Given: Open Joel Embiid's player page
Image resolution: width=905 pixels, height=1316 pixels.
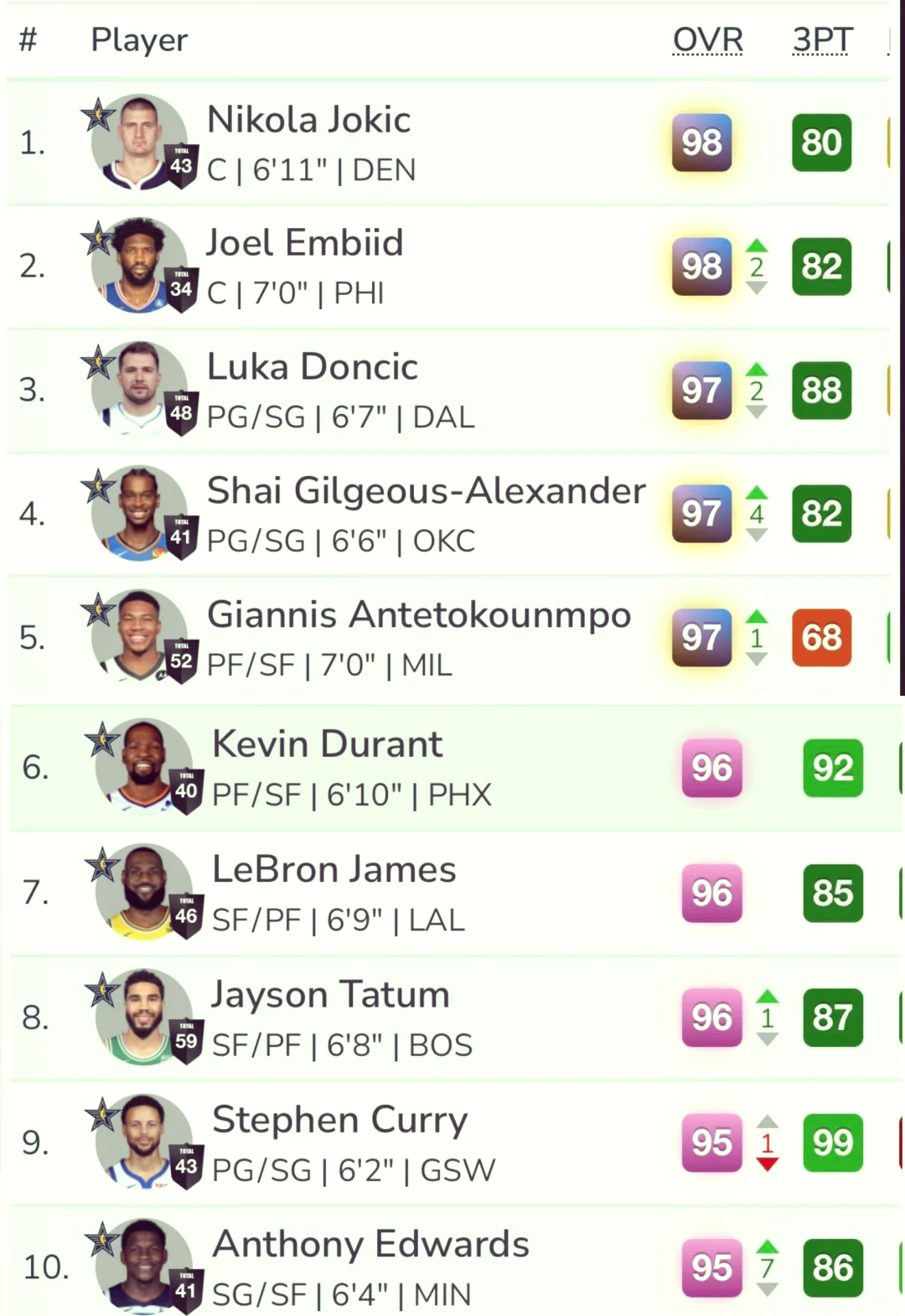Looking at the screenshot, I should coord(304,243).
